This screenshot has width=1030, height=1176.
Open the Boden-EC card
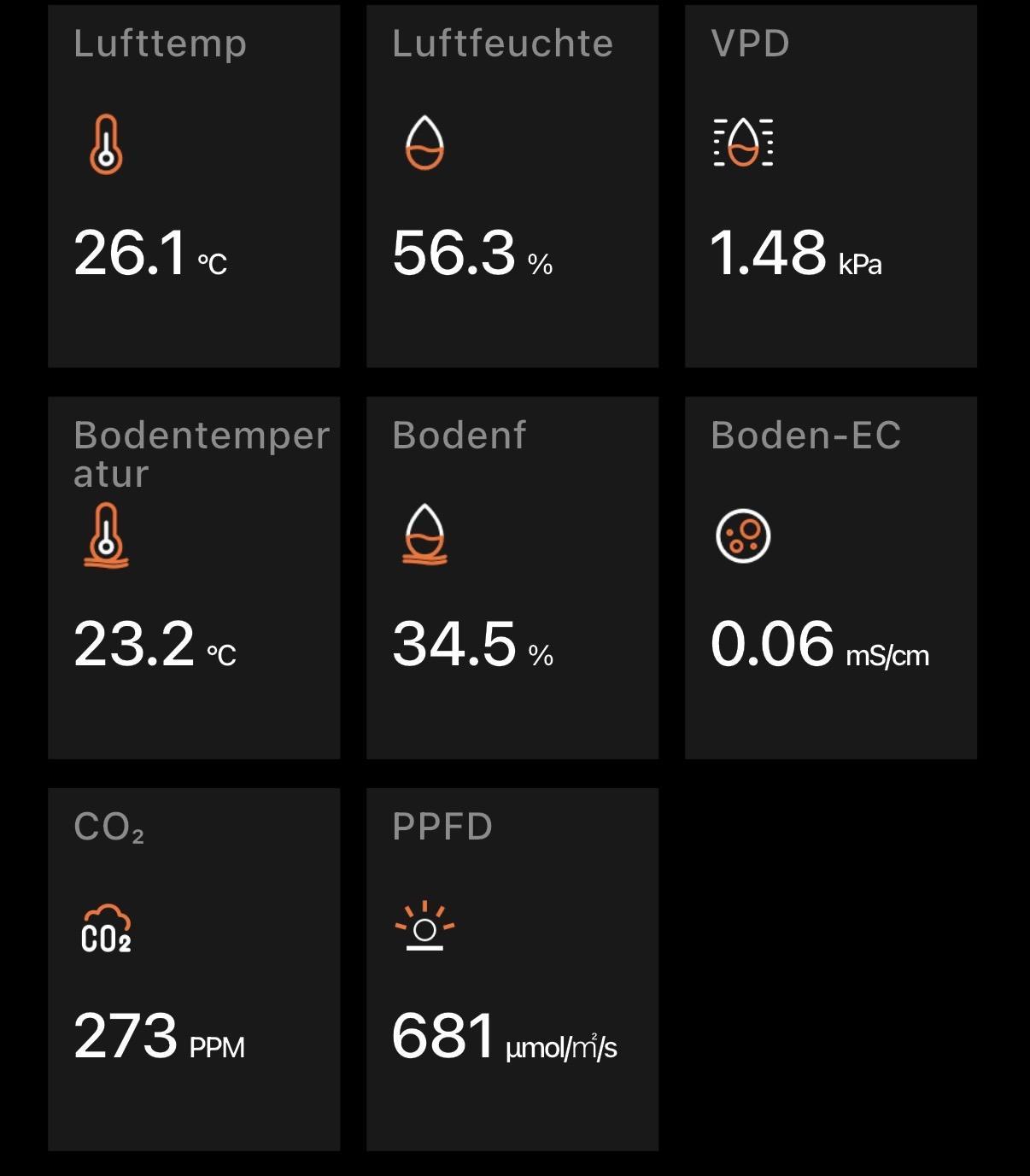(x=831, y=577)
